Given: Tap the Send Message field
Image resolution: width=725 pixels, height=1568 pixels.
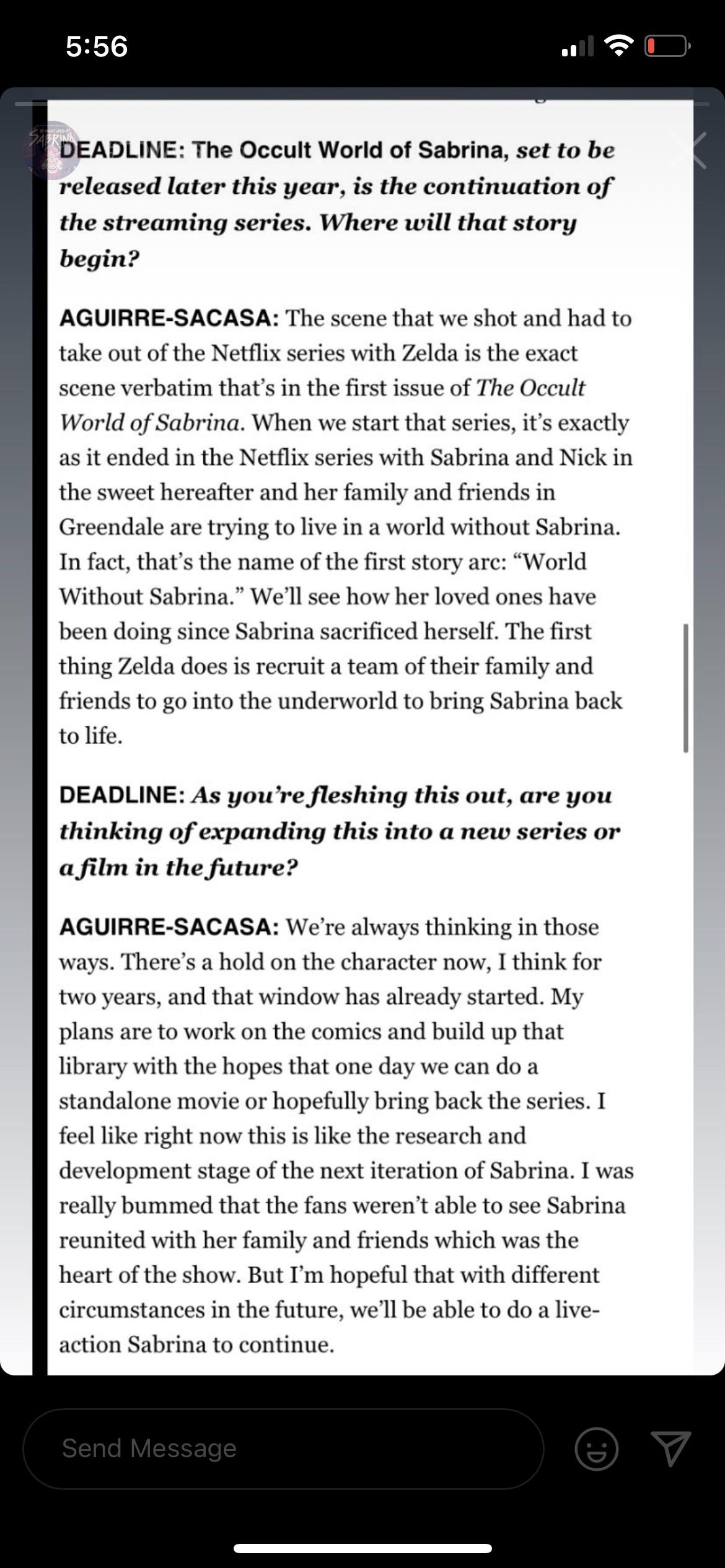Looking at the screenshot, I should click(283, 1448).
